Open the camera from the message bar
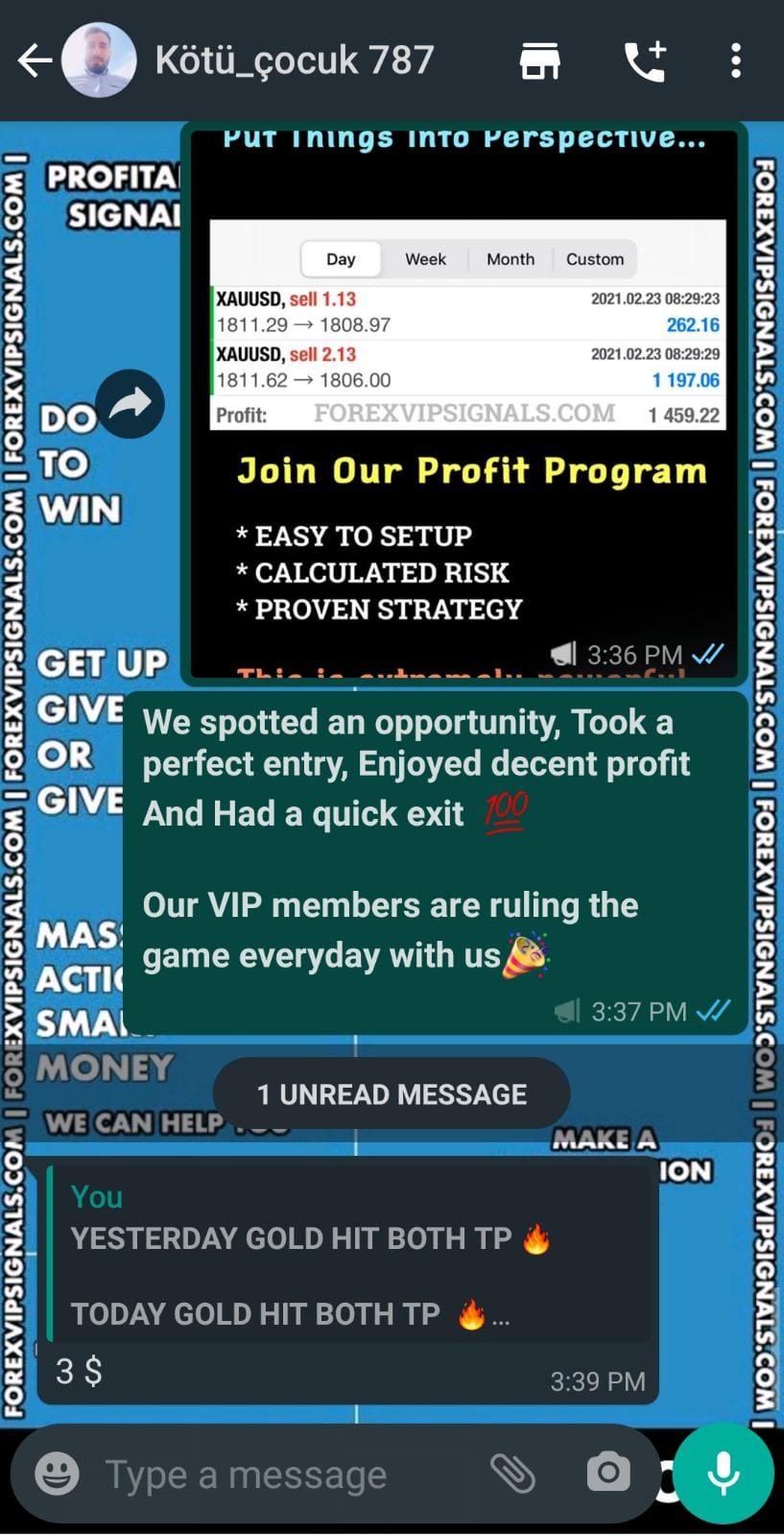The height and width of the screenshot is (1536, 784). [608, 1473]
